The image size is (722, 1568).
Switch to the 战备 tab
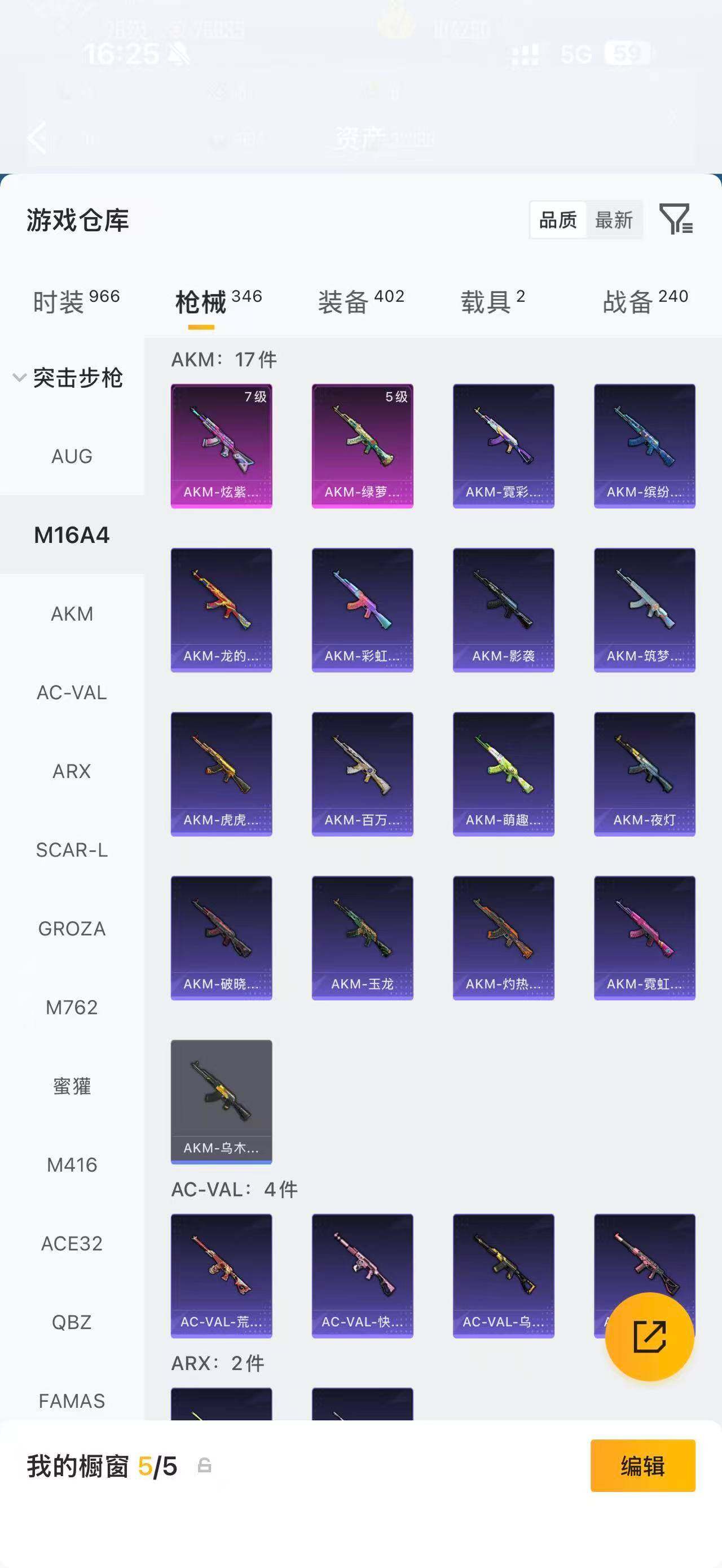point(645,301)
